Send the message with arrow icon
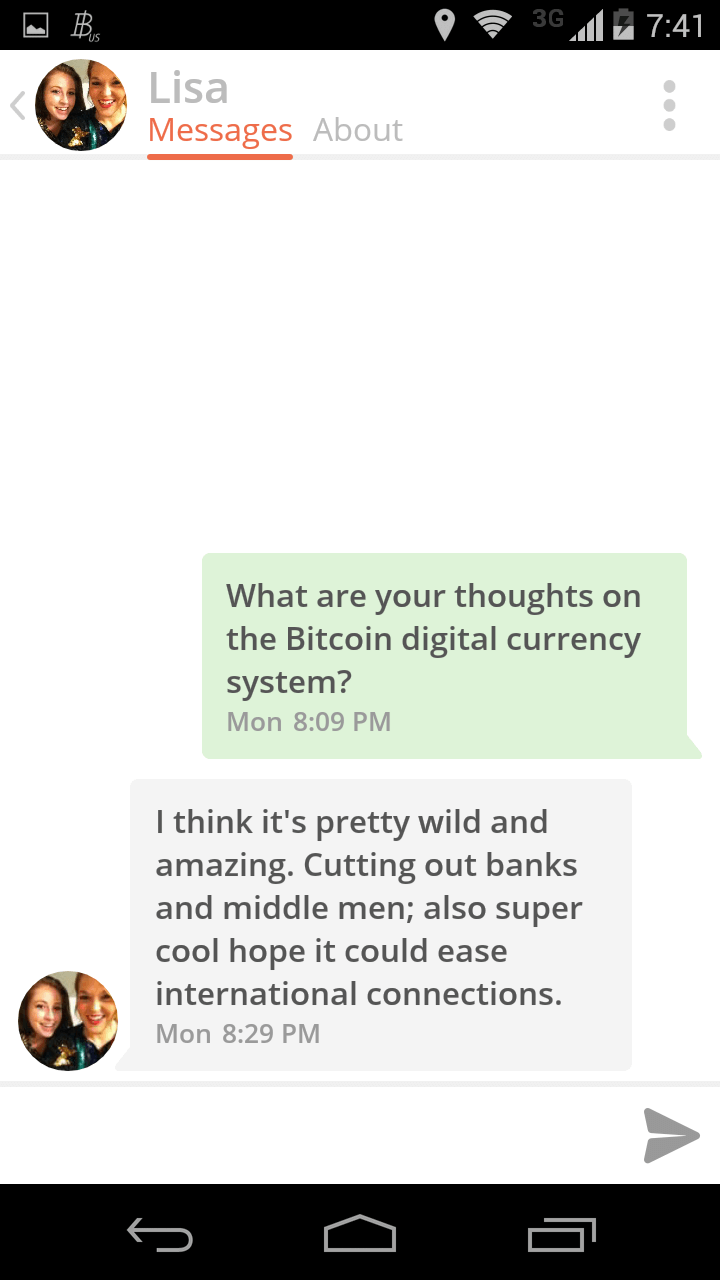 pyautogui.click(x=671, y=1136)
